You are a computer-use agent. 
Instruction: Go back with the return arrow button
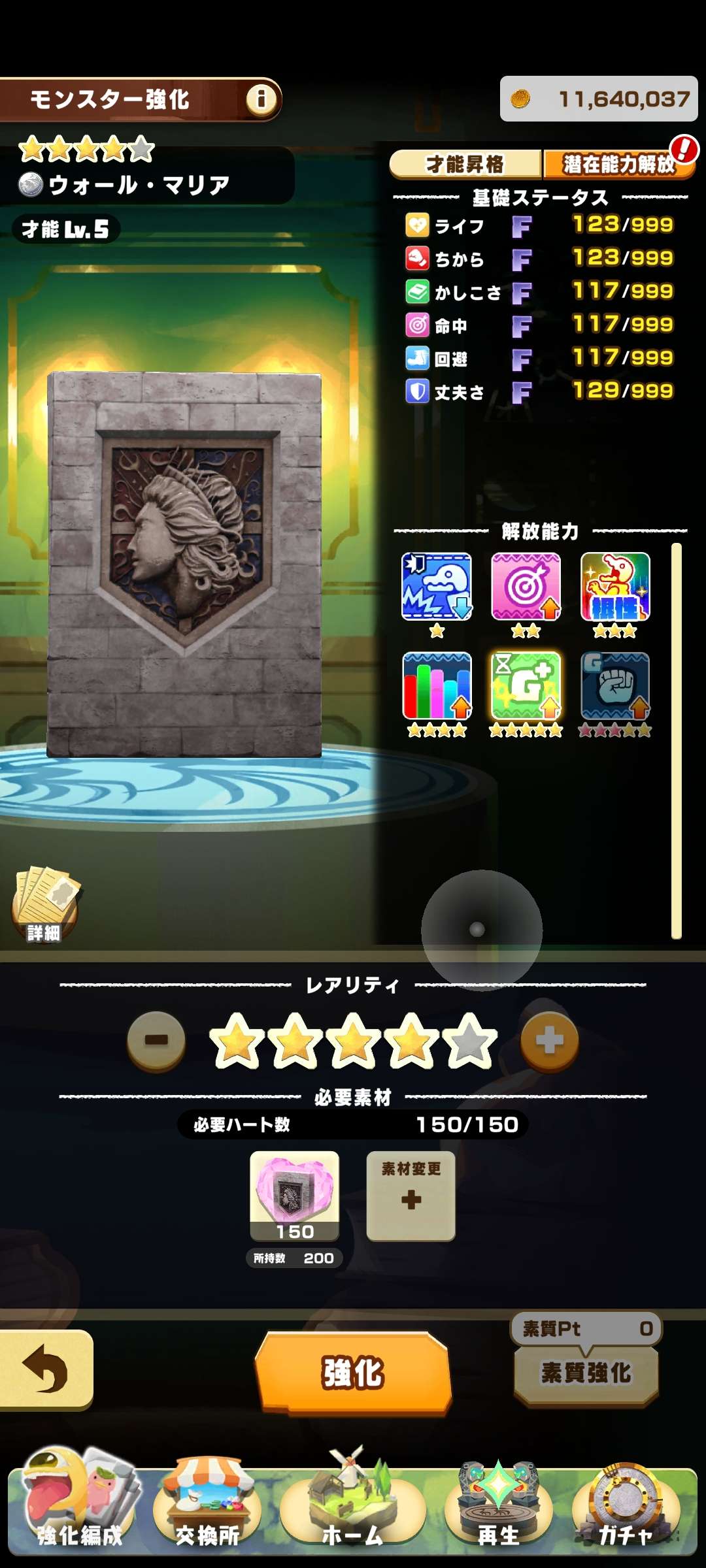(46, 1369)
